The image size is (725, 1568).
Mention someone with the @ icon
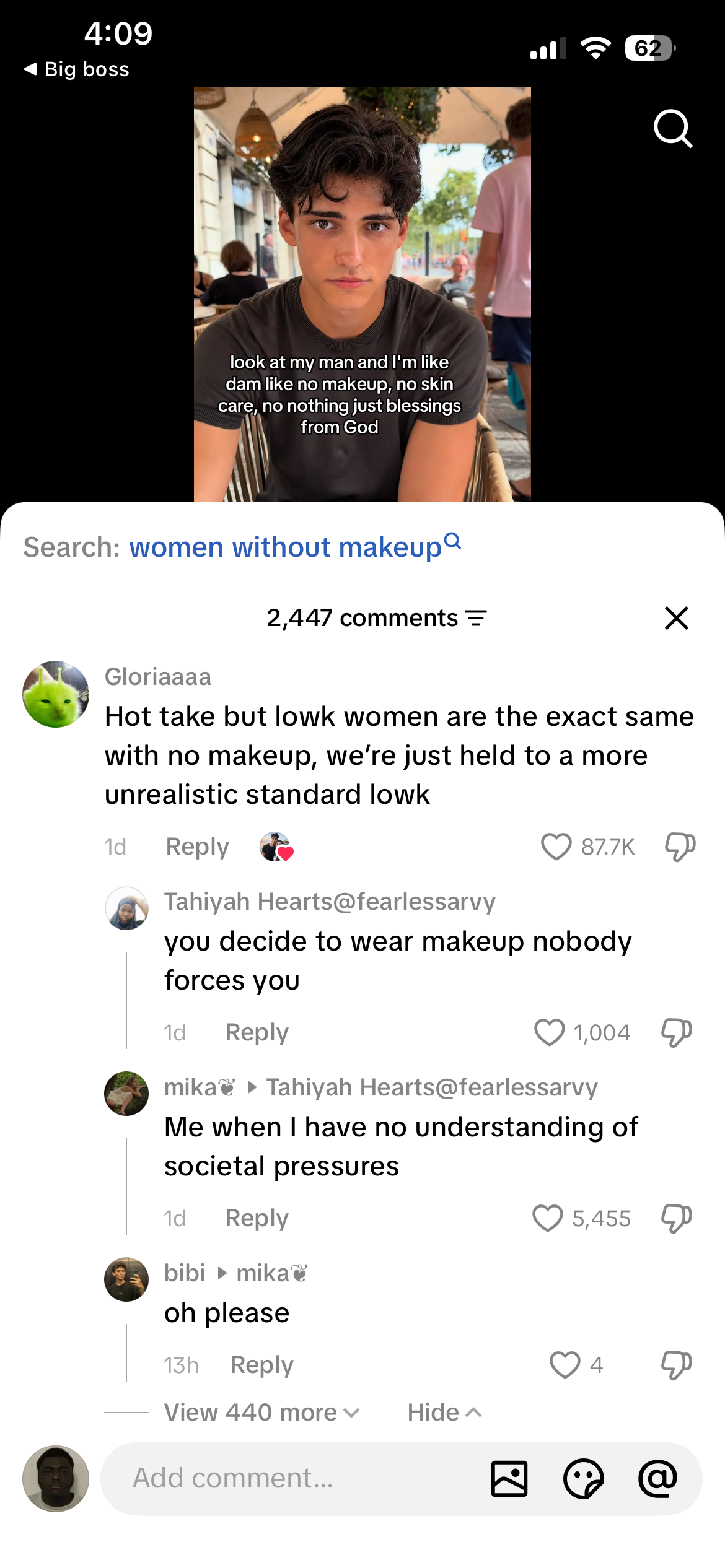click(658, 1479)
